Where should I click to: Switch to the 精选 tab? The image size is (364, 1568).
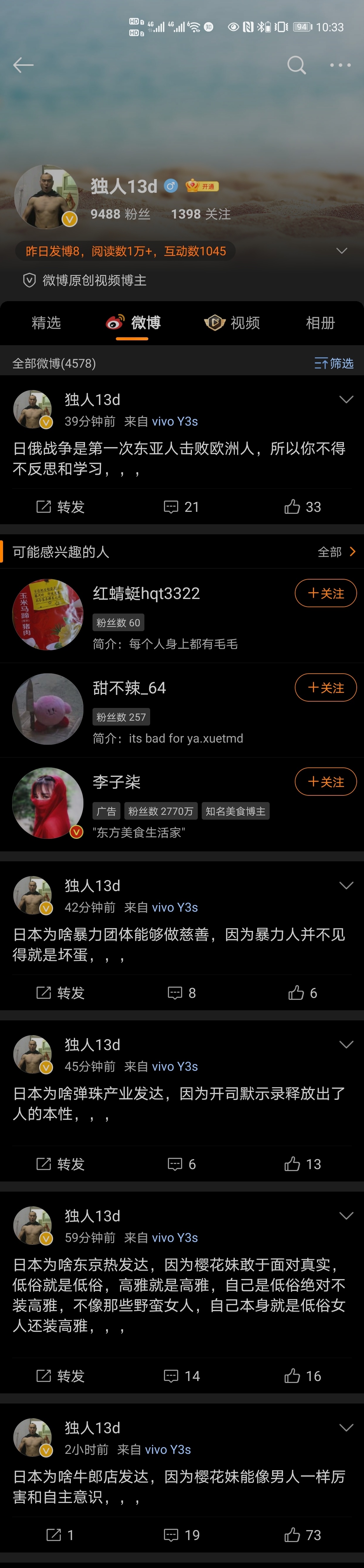click(x=46, y=323)
